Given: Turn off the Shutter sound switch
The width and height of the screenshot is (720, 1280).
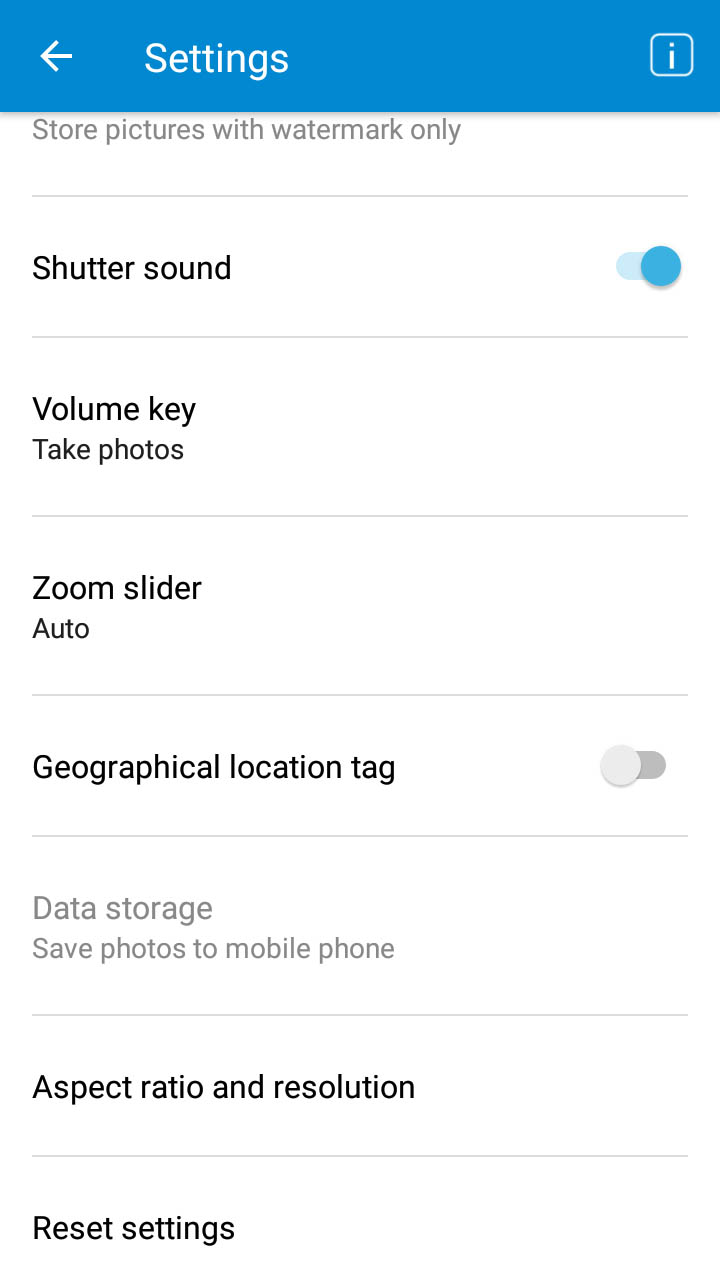Looking at the screenshot, I should pos(648,267).
